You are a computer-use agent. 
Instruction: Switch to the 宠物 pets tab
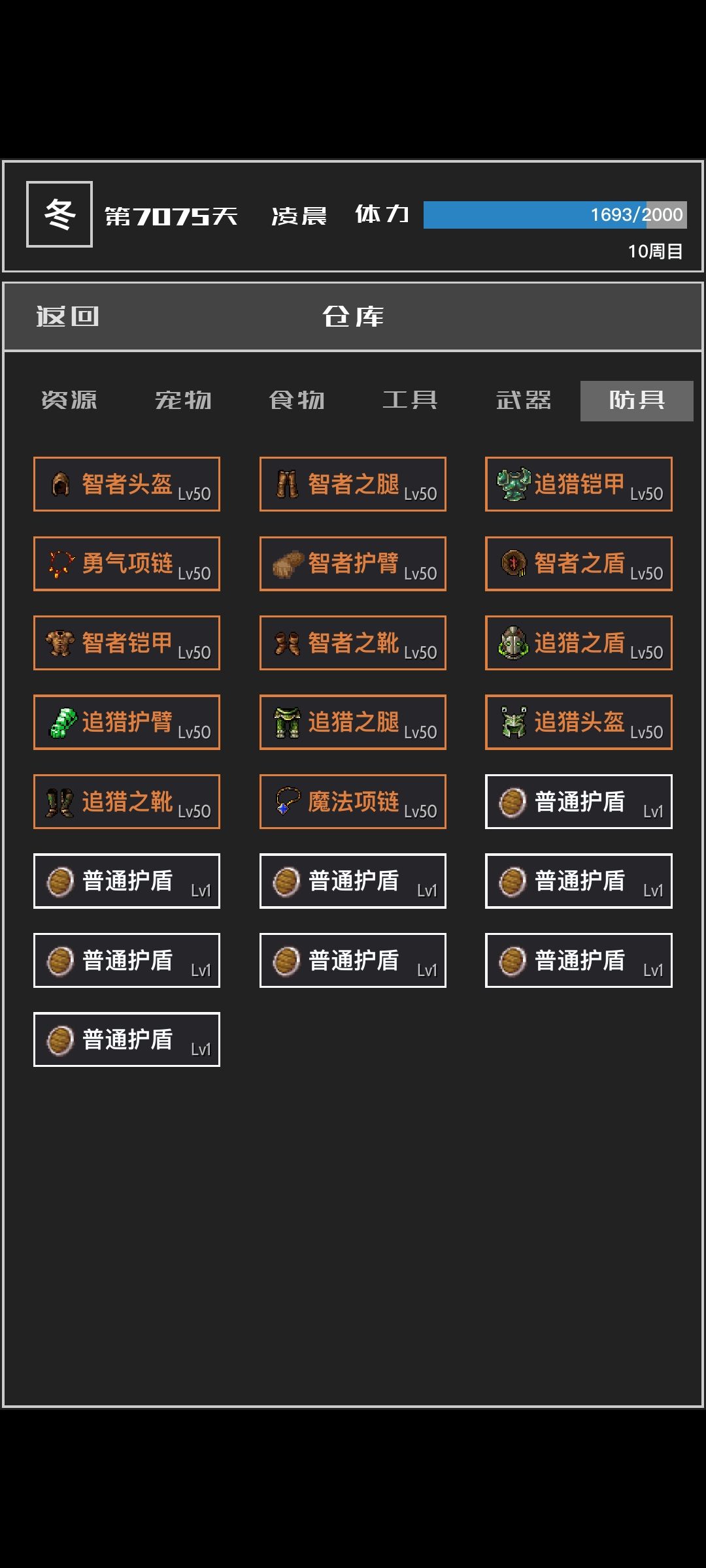183,401
